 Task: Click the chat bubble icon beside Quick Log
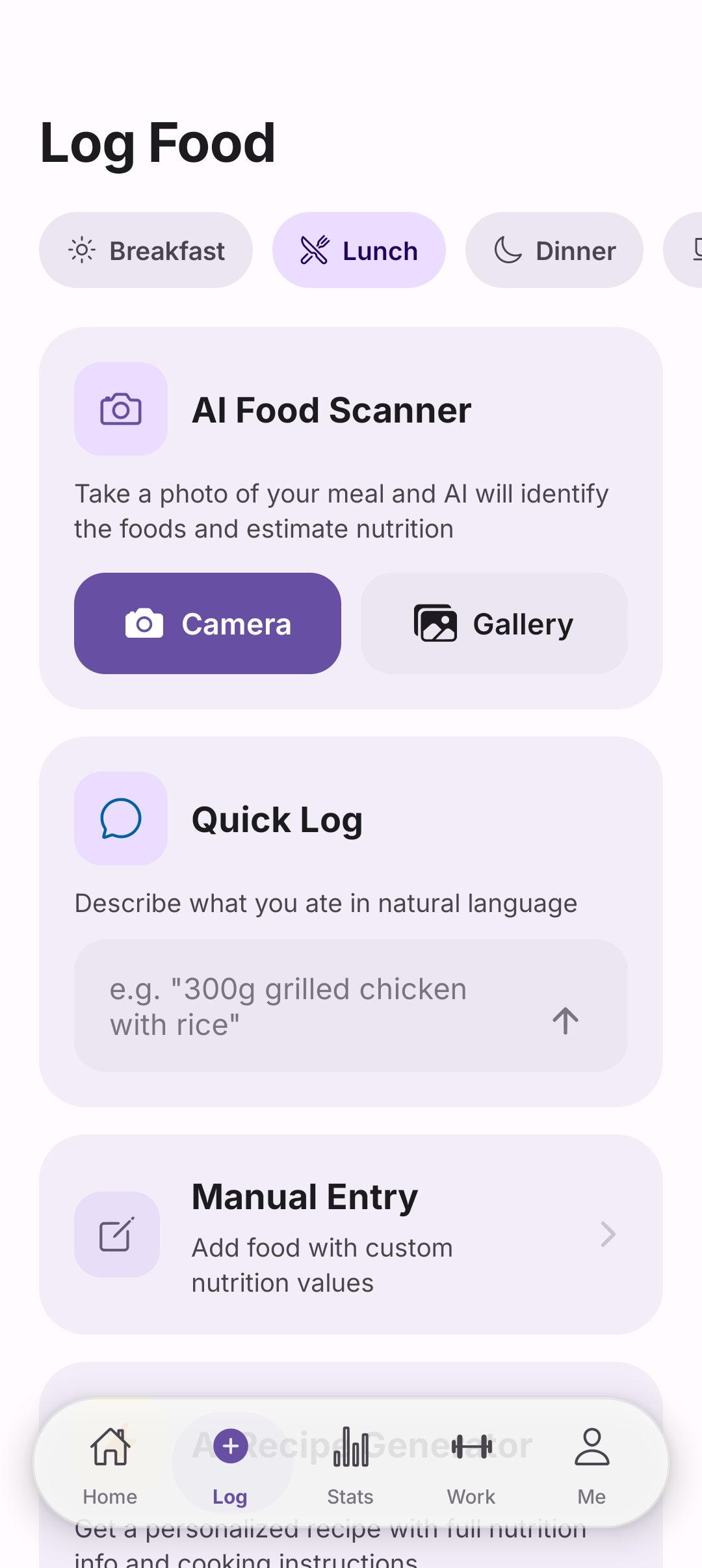[x=121, y=818]
